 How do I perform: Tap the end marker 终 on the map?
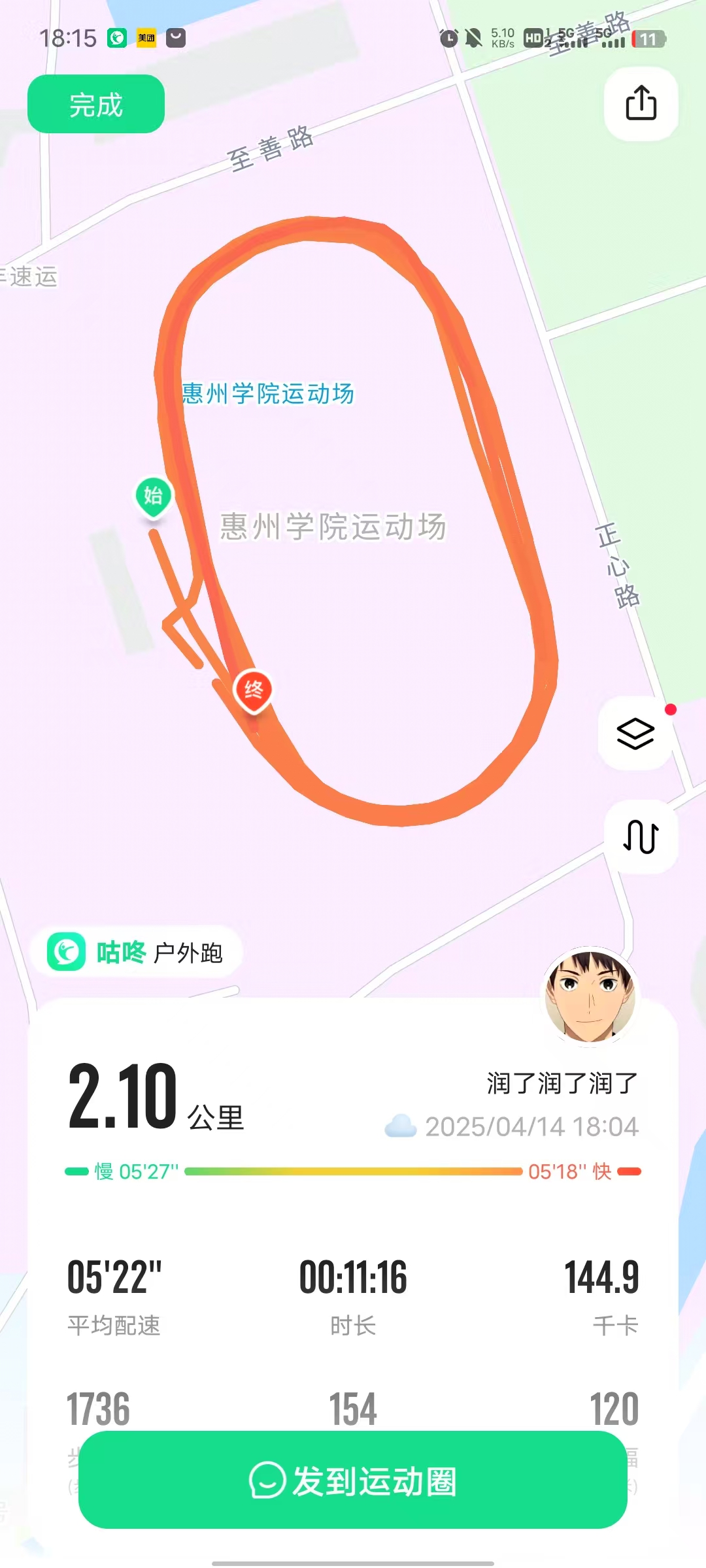253,690
